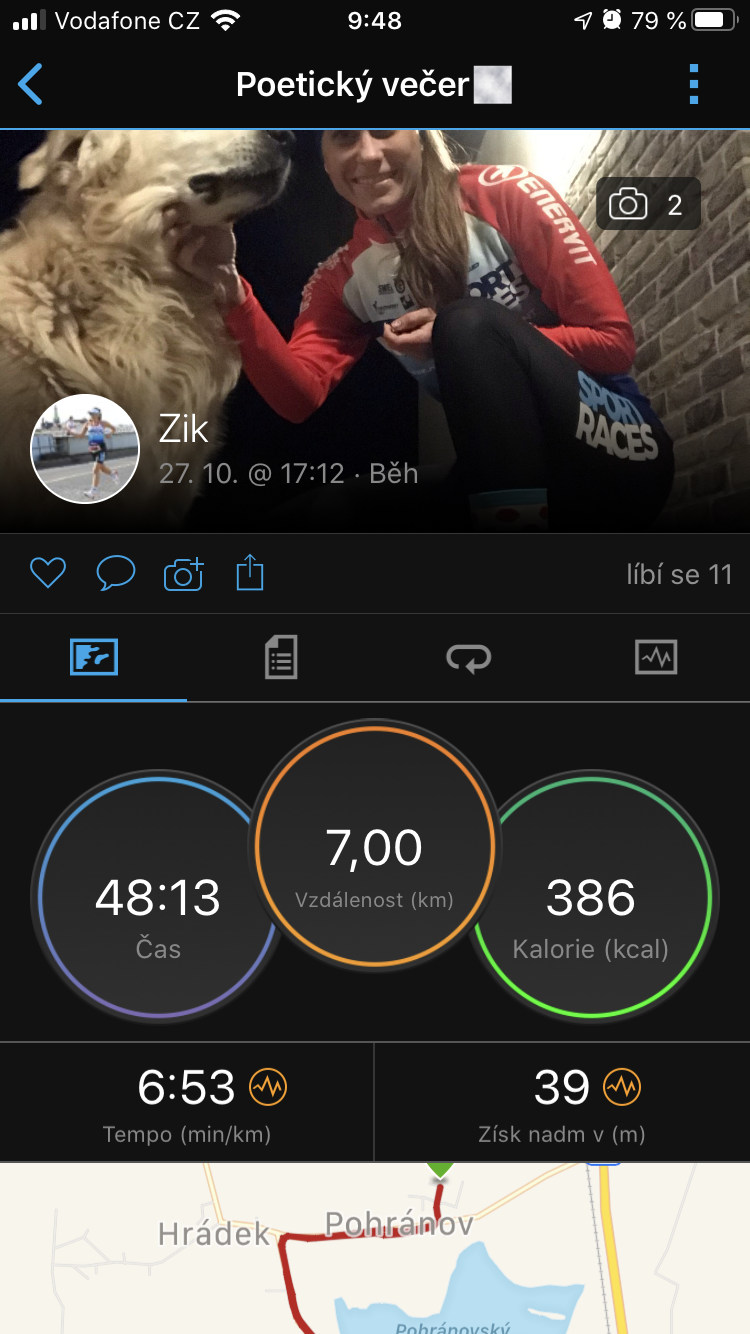
Task: Like this activity with the heart icon
Action: (x=47, y=574)
